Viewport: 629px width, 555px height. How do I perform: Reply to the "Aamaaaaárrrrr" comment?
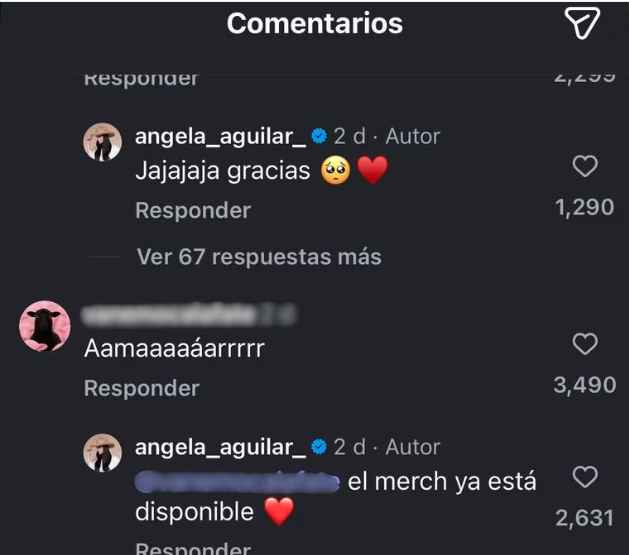coord(141,388)
